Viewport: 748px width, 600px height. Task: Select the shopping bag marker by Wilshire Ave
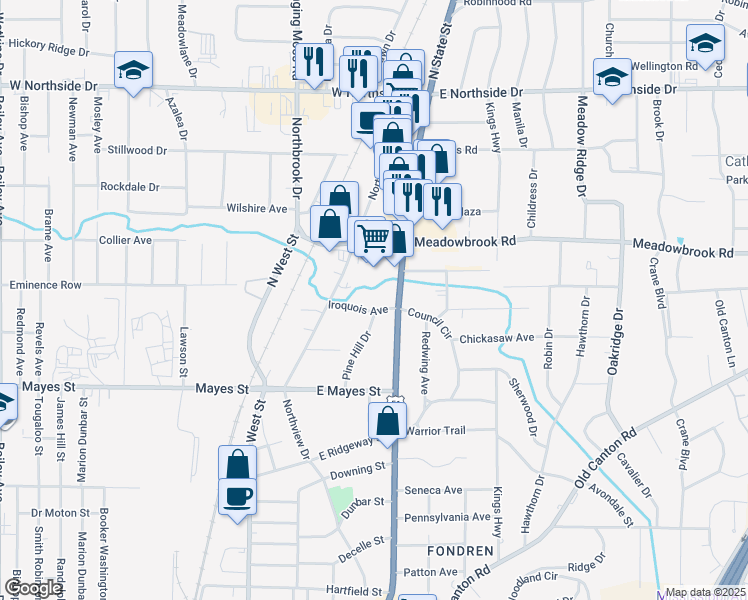point(339,200)
